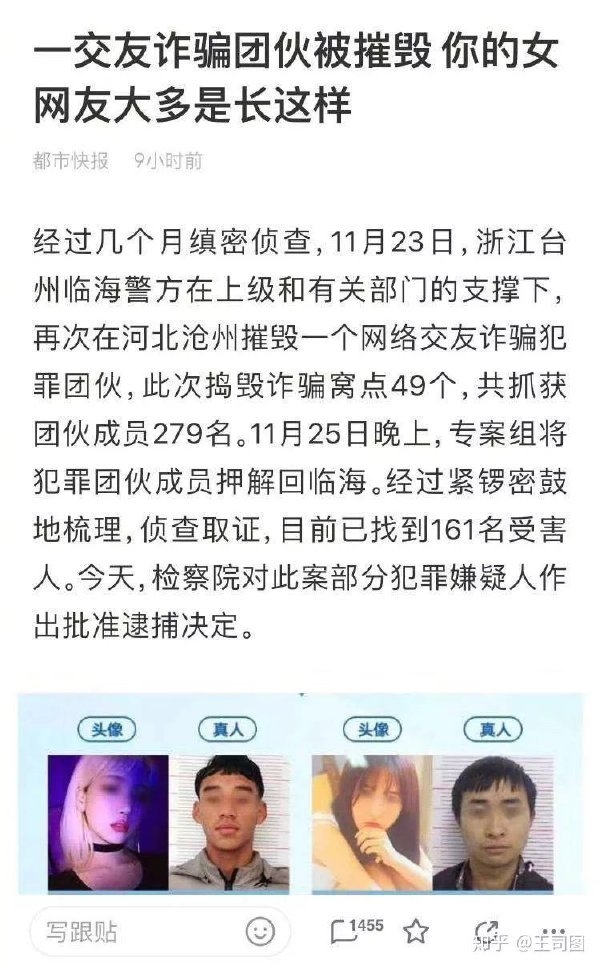The width and height of the screenshot is (600, 968).
Task: Favorite this article with the star
Action: pyautogui.click(x=416, y=931)
